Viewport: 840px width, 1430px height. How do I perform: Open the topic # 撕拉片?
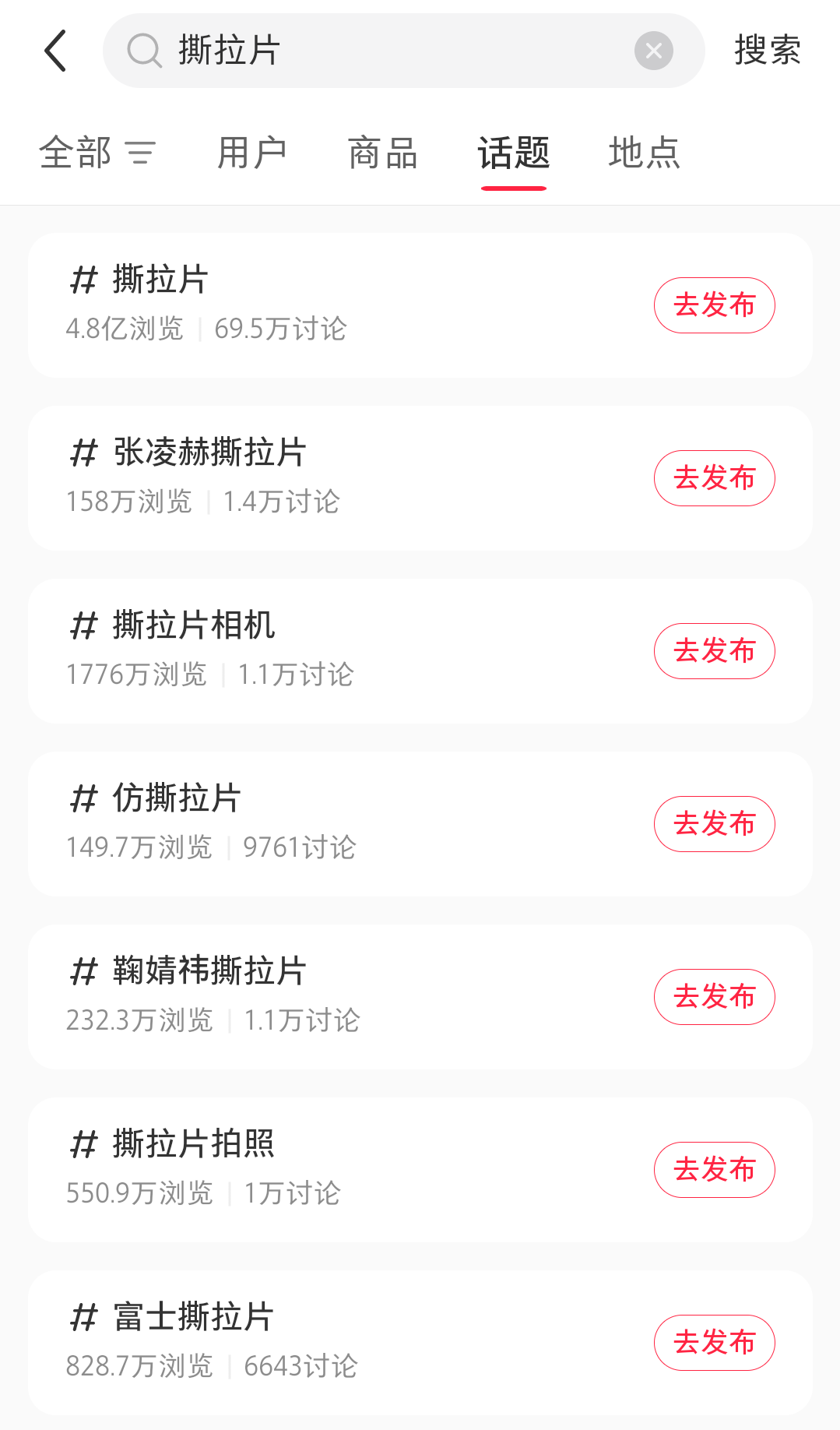tap(311, 305)
